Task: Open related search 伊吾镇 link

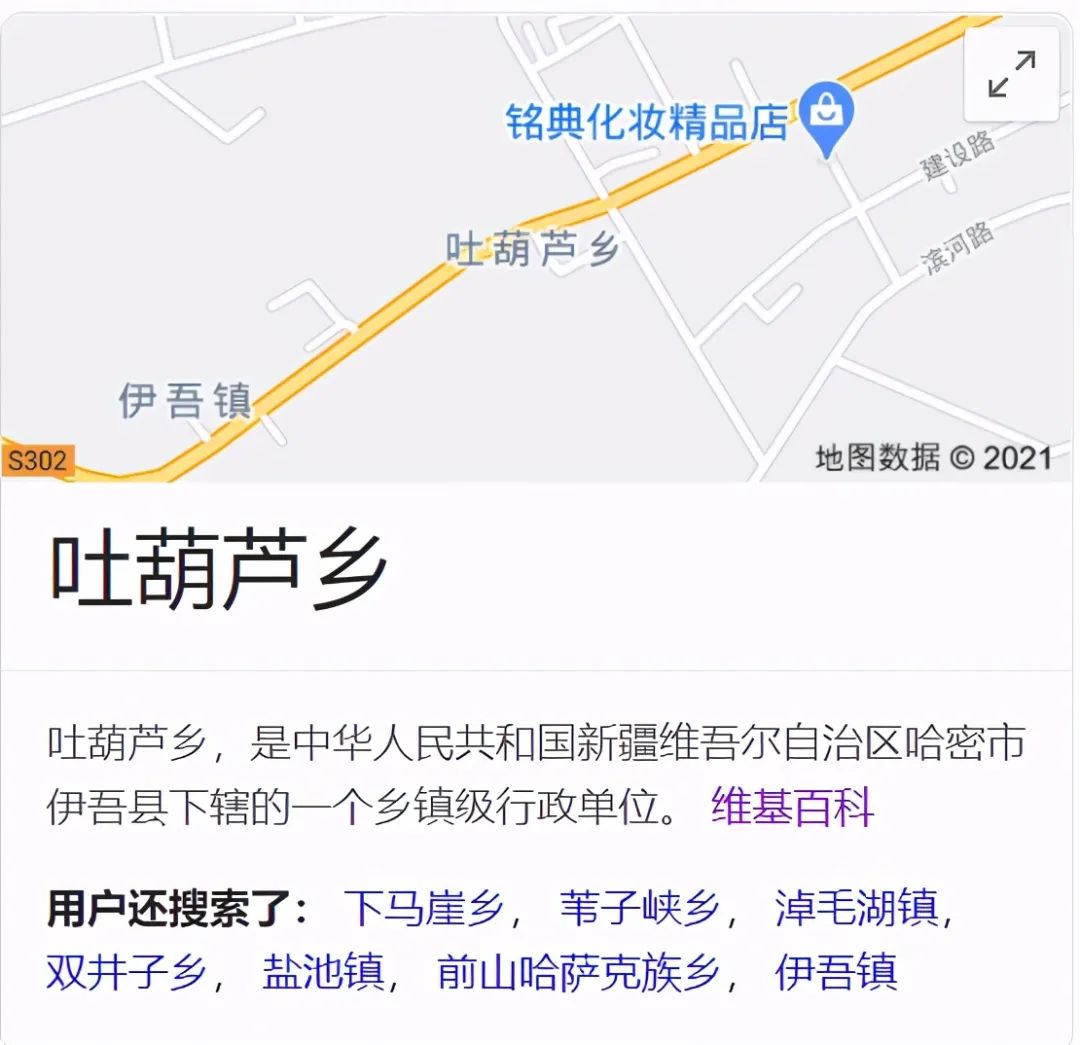Action: pyautogui.click(x=836, y=972)
